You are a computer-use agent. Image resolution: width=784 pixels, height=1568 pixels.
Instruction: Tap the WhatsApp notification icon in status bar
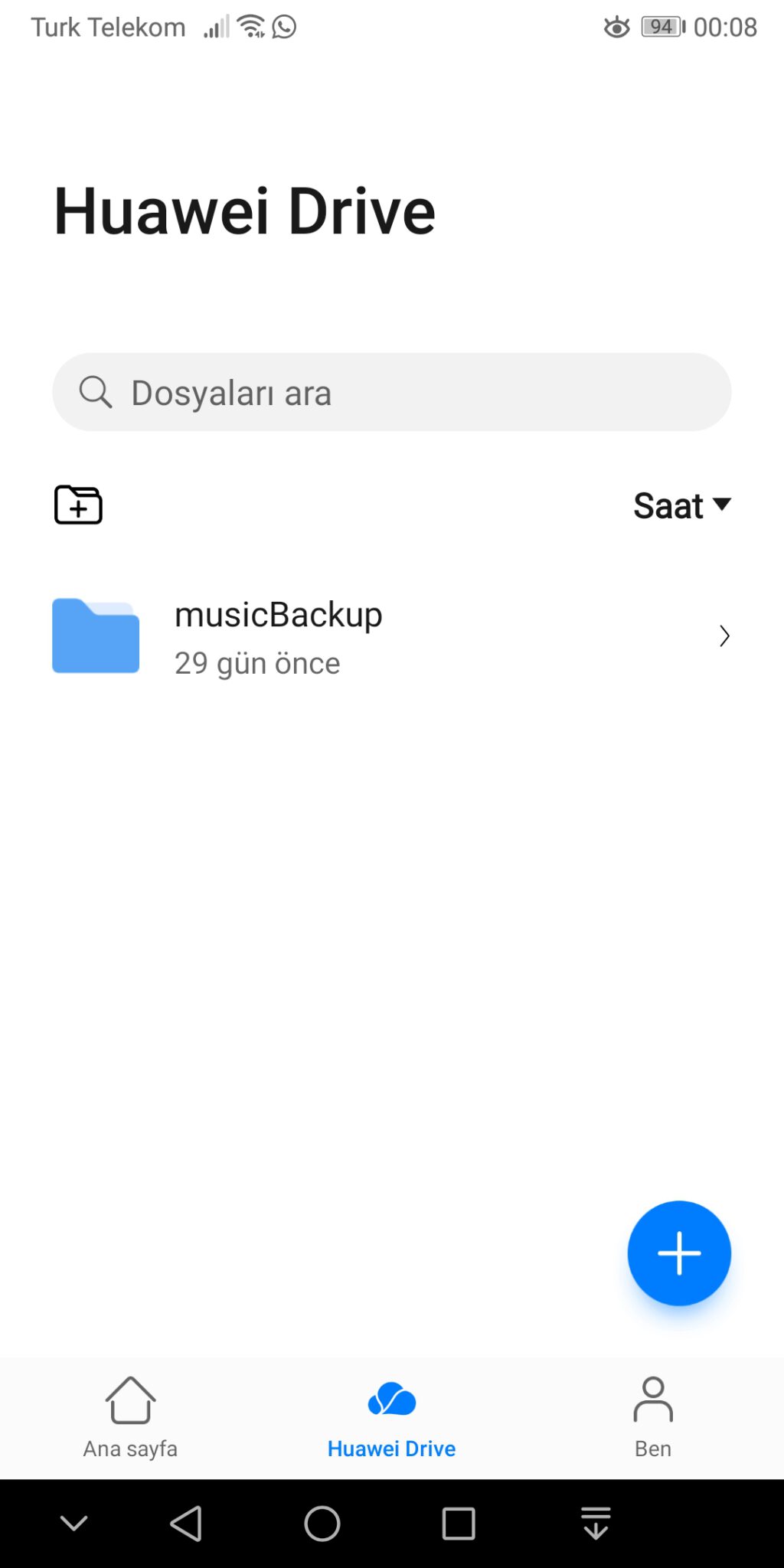(x=283, y=27)
